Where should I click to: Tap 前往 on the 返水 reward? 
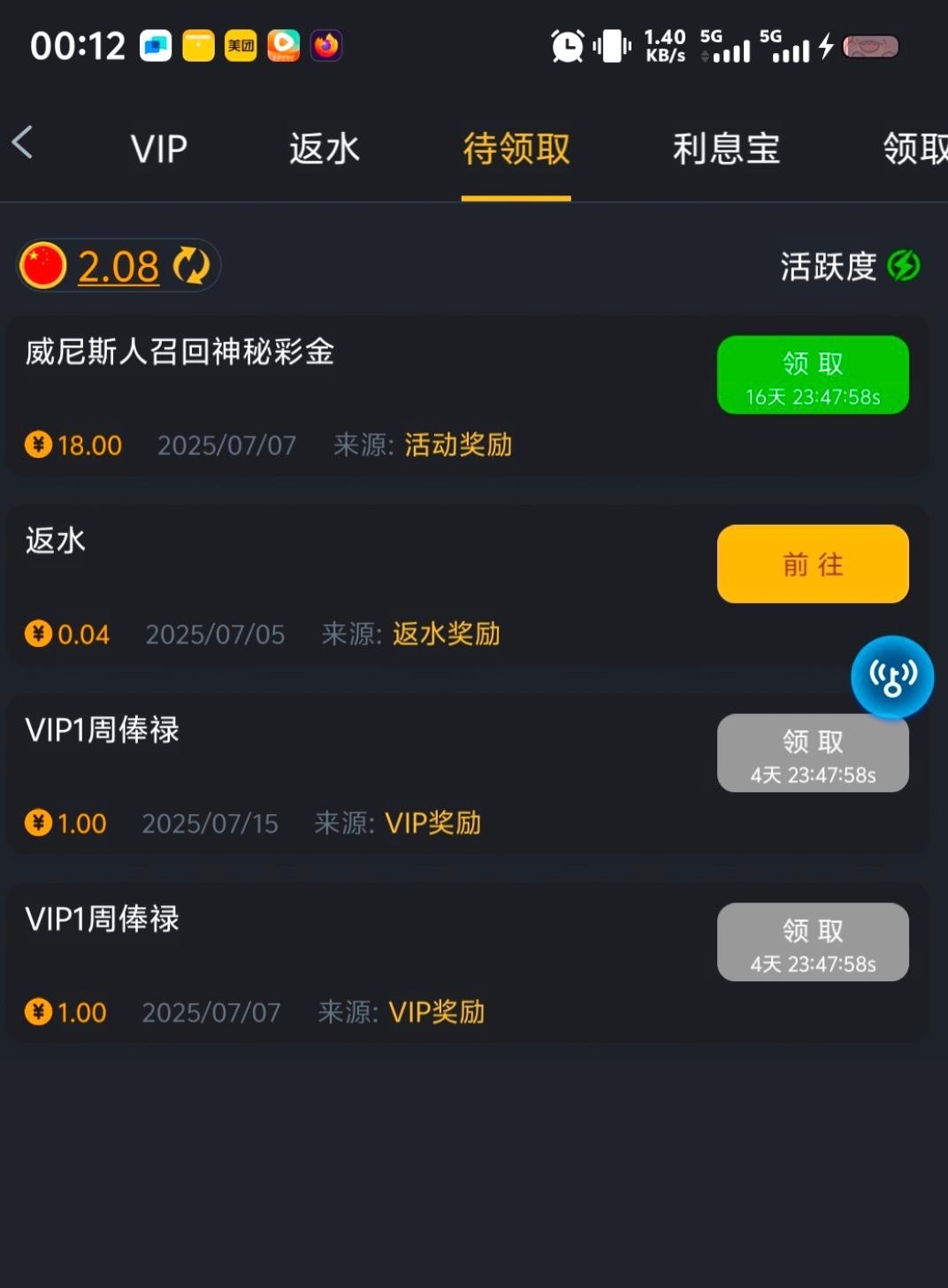813,564
